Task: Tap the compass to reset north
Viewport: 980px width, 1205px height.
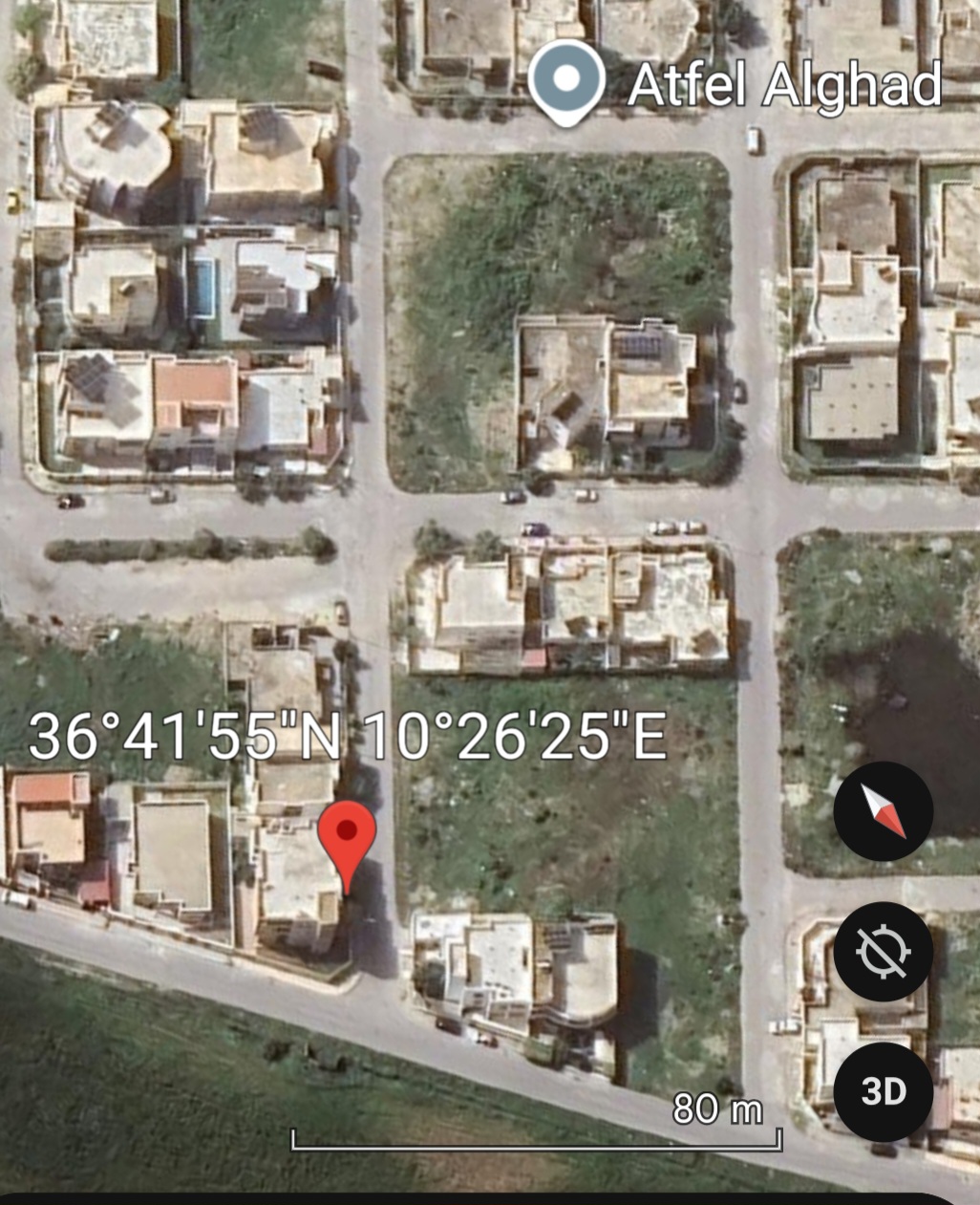Action: [883, 811]
